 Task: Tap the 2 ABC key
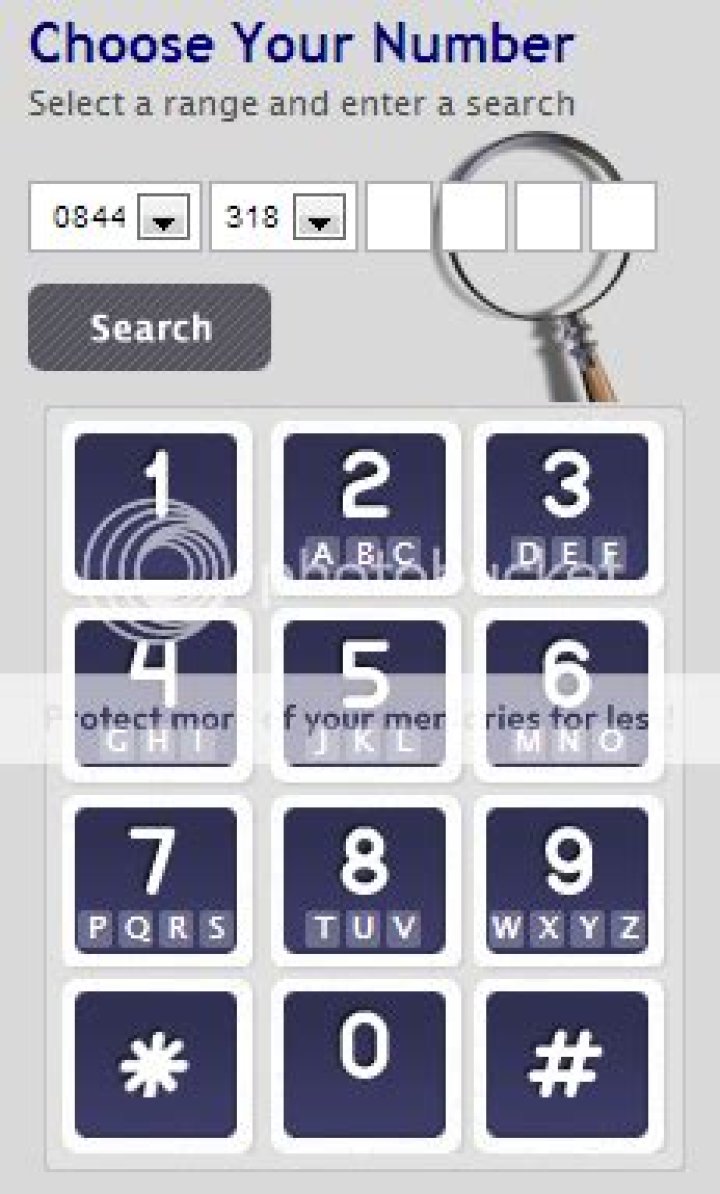point(365,507)
